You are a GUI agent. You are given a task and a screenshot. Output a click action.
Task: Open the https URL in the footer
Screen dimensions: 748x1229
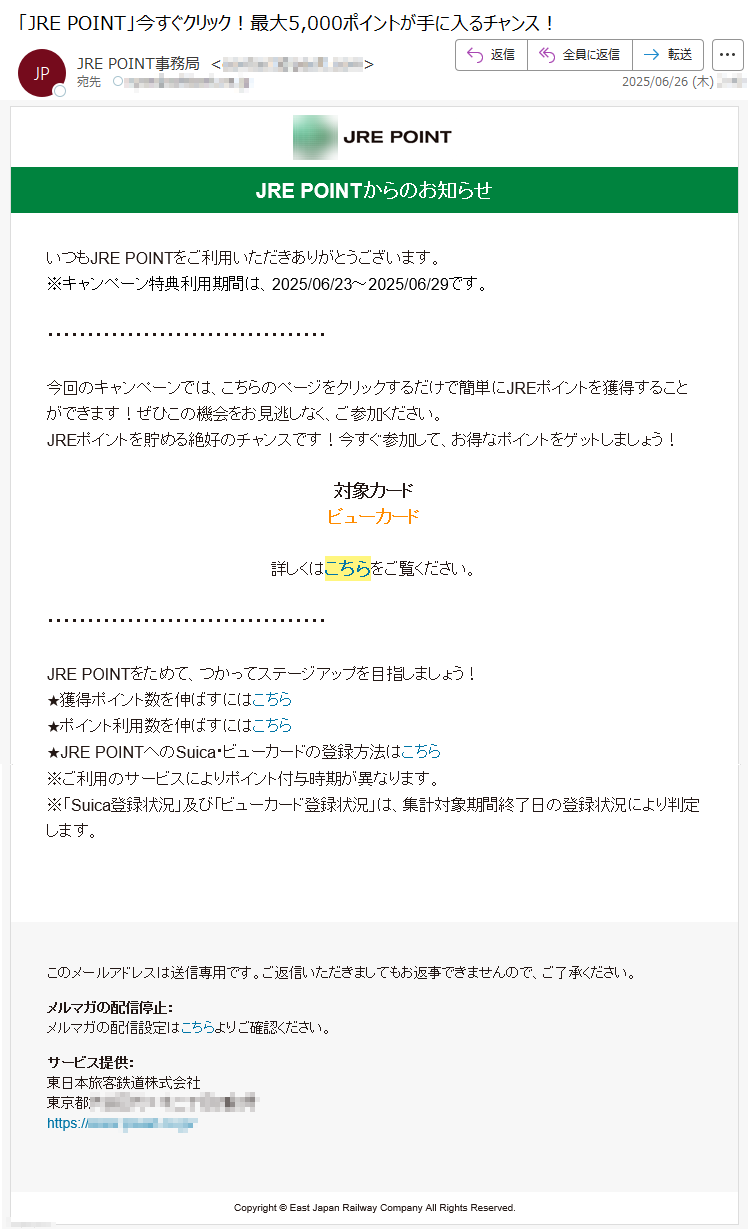point(122,1123)
